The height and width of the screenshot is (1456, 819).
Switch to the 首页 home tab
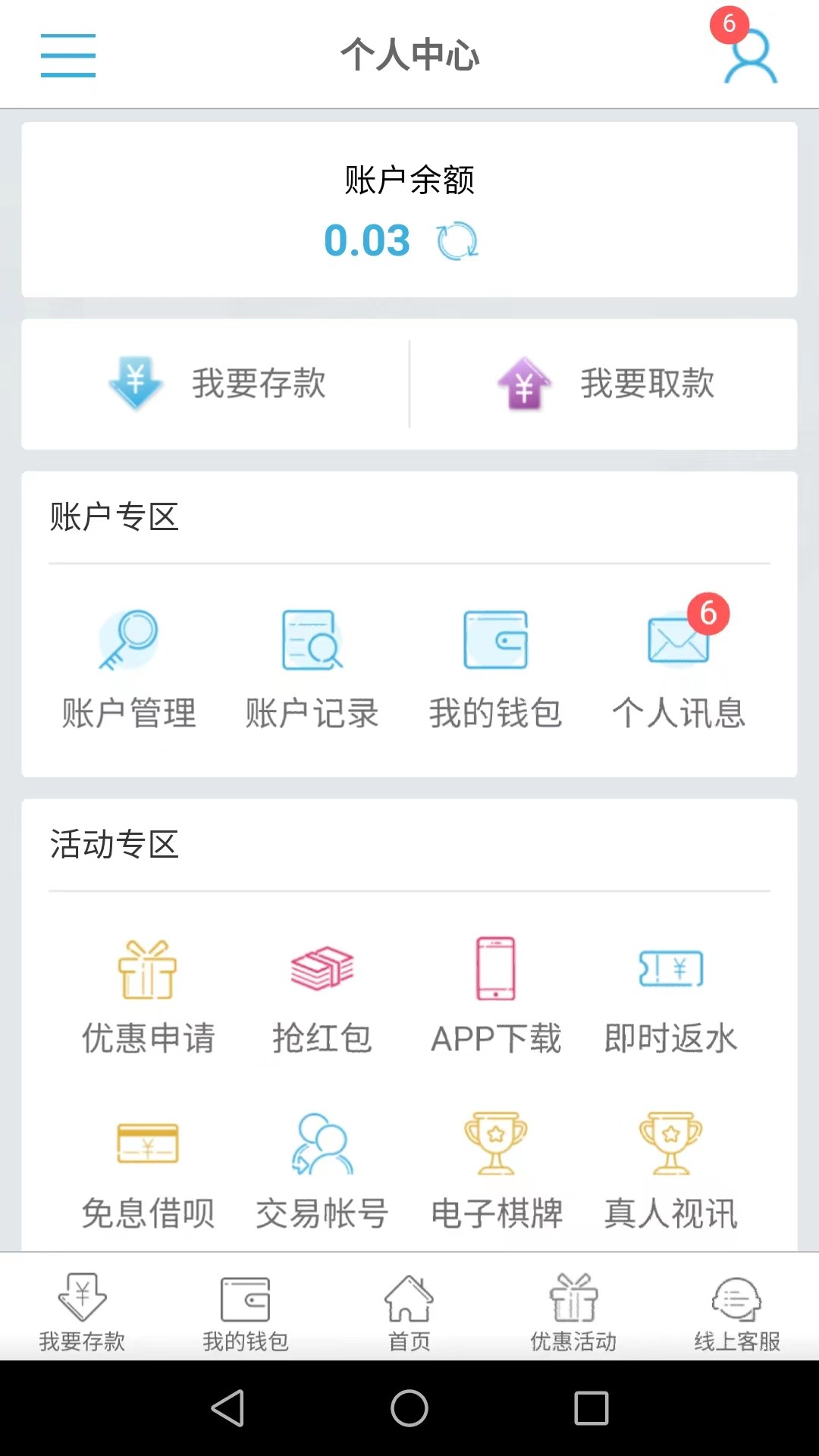click(x=409, y=1312)
